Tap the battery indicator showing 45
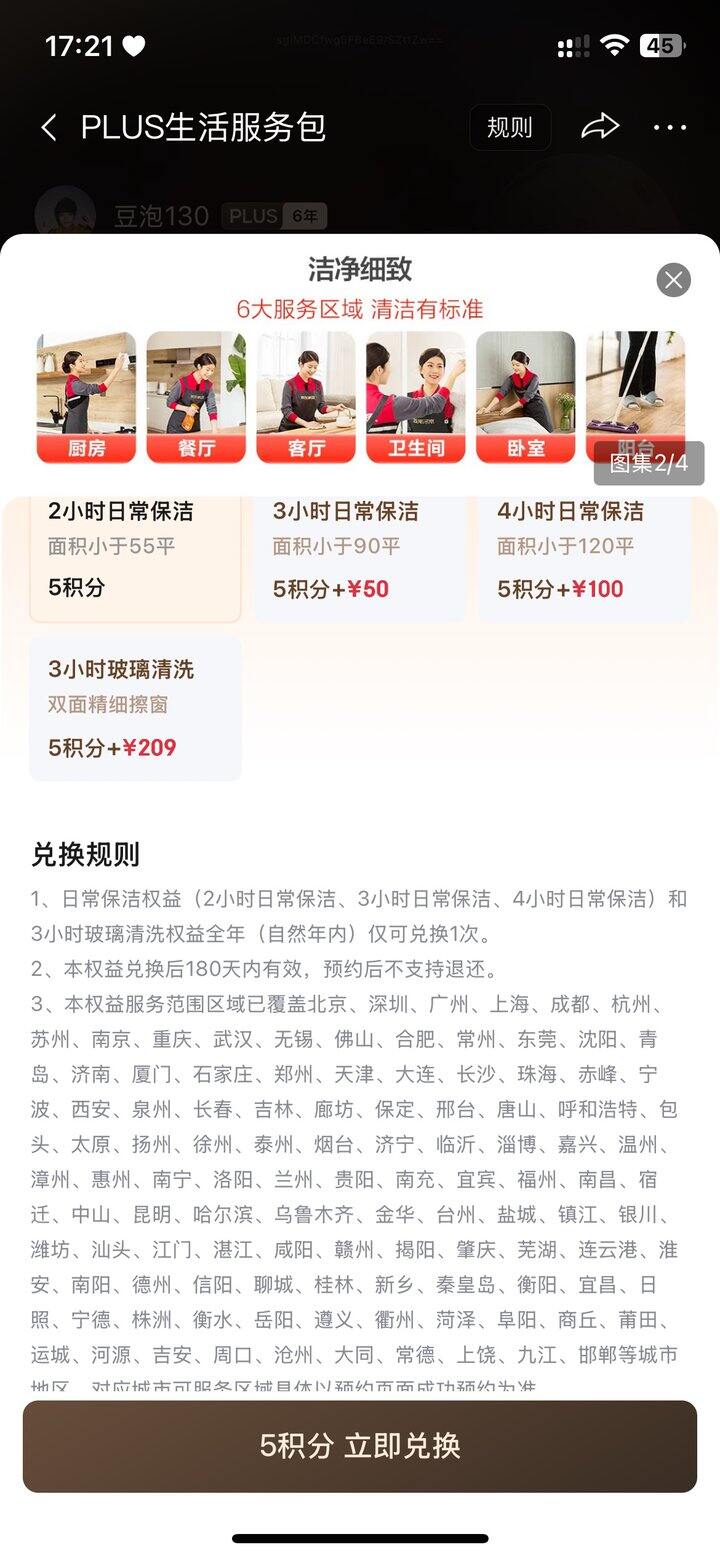720x1558 pixels. [x=659, y=44]
